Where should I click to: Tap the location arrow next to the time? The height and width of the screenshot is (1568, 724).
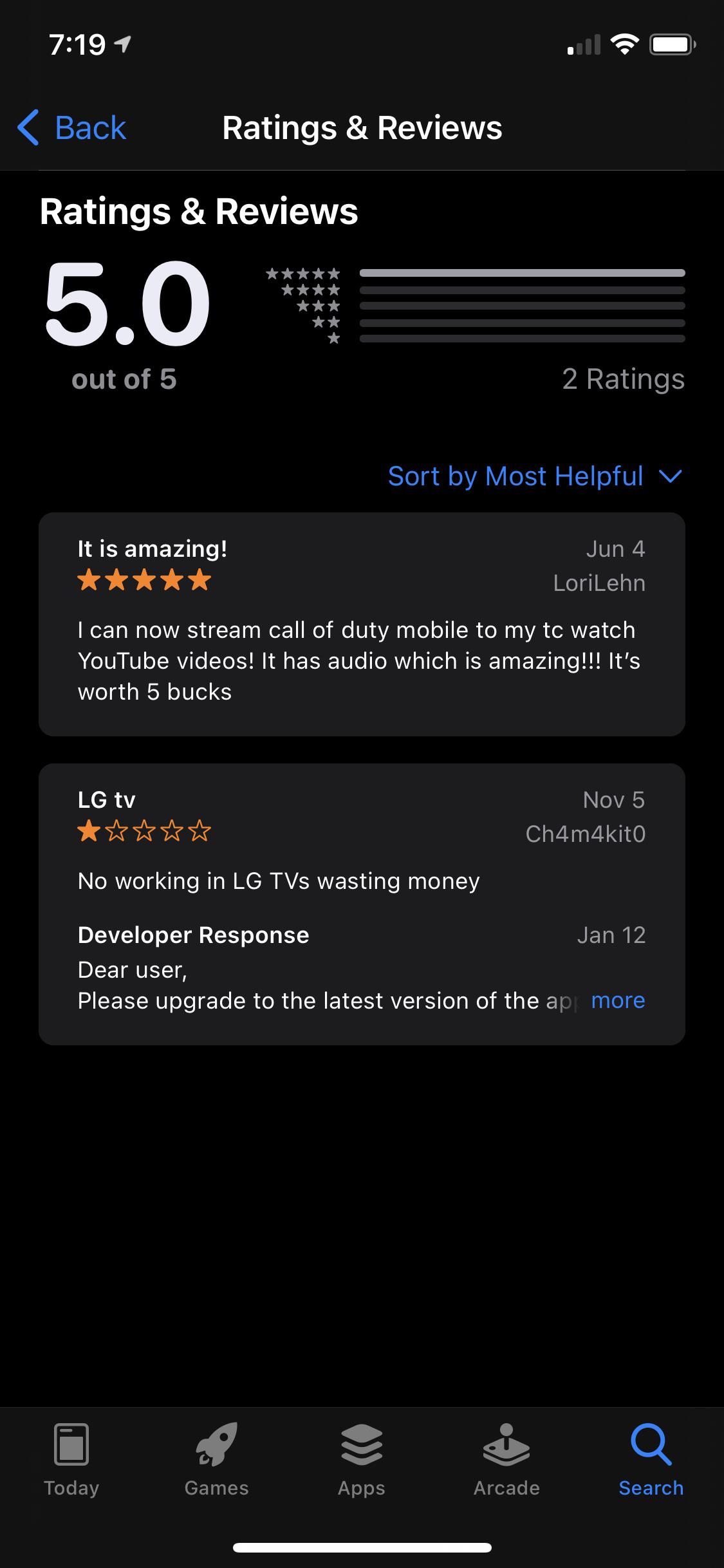click(124, 44)
